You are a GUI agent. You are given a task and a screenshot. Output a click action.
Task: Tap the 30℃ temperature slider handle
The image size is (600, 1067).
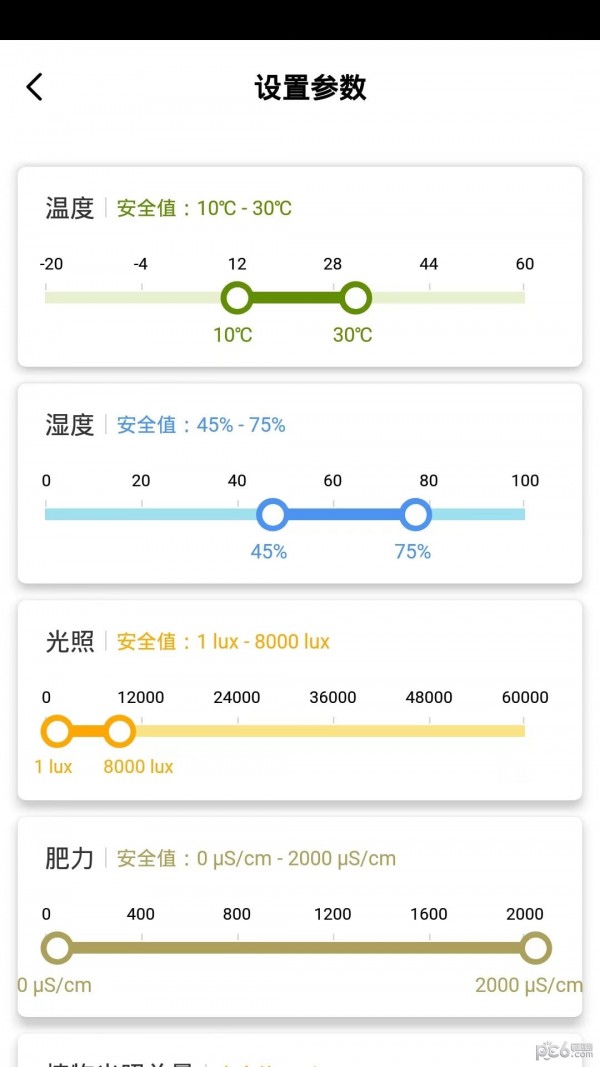pyautogui.click(x=355, y=298)
